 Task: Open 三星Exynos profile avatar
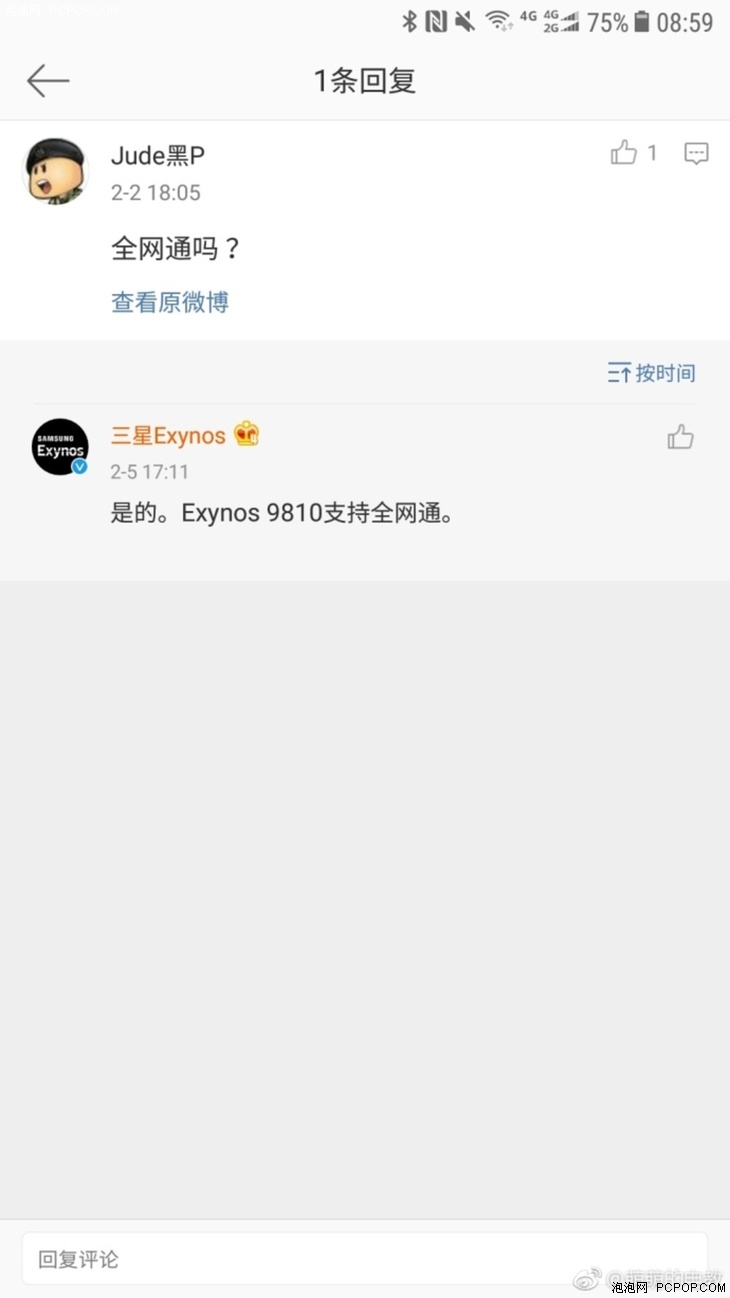(x=60, y=447)
